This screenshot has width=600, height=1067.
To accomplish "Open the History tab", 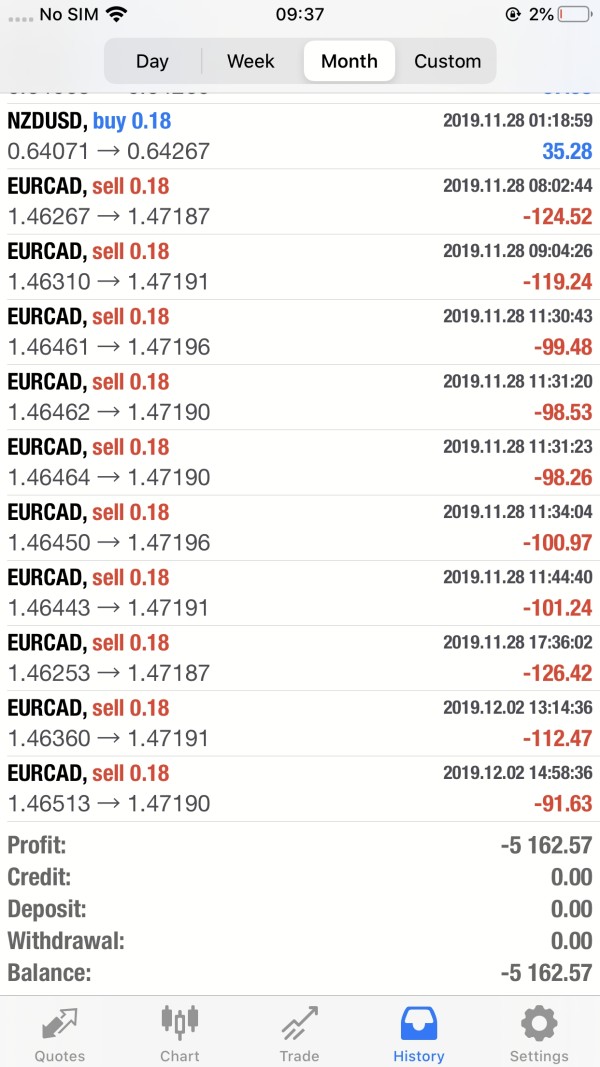I will pyautogui.click(x=419, y=1034).
